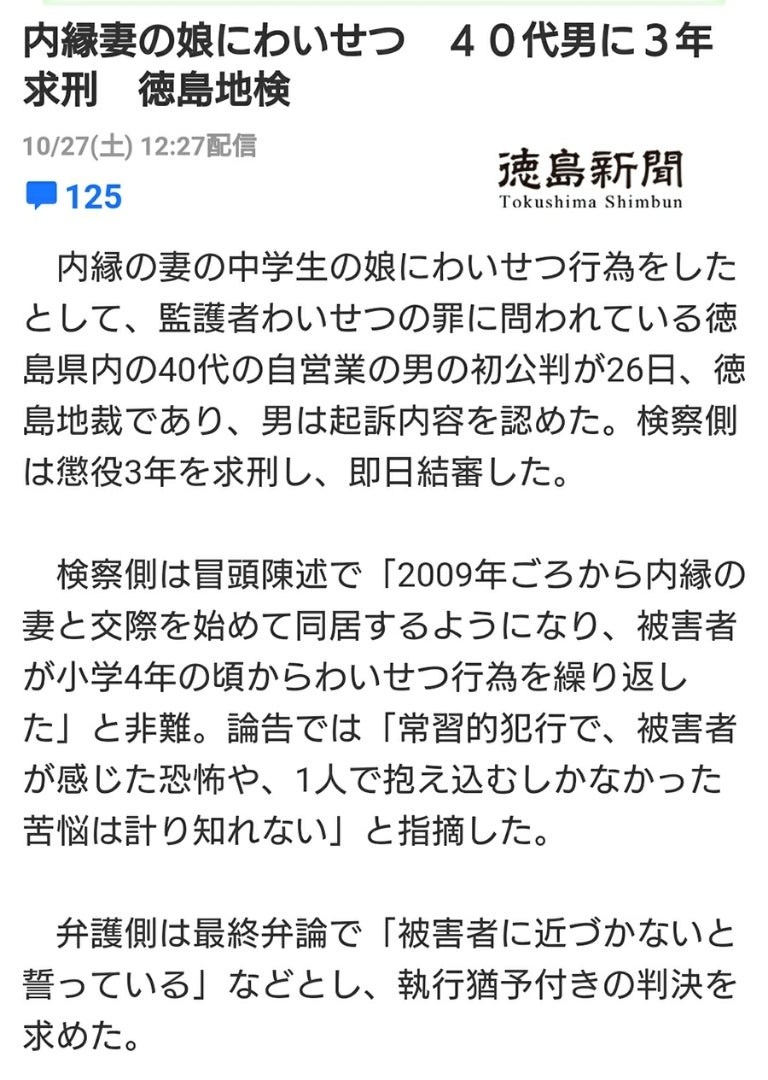Open the 125 comments link
Screen dimensions: 768x1080
tap(74, 195)
